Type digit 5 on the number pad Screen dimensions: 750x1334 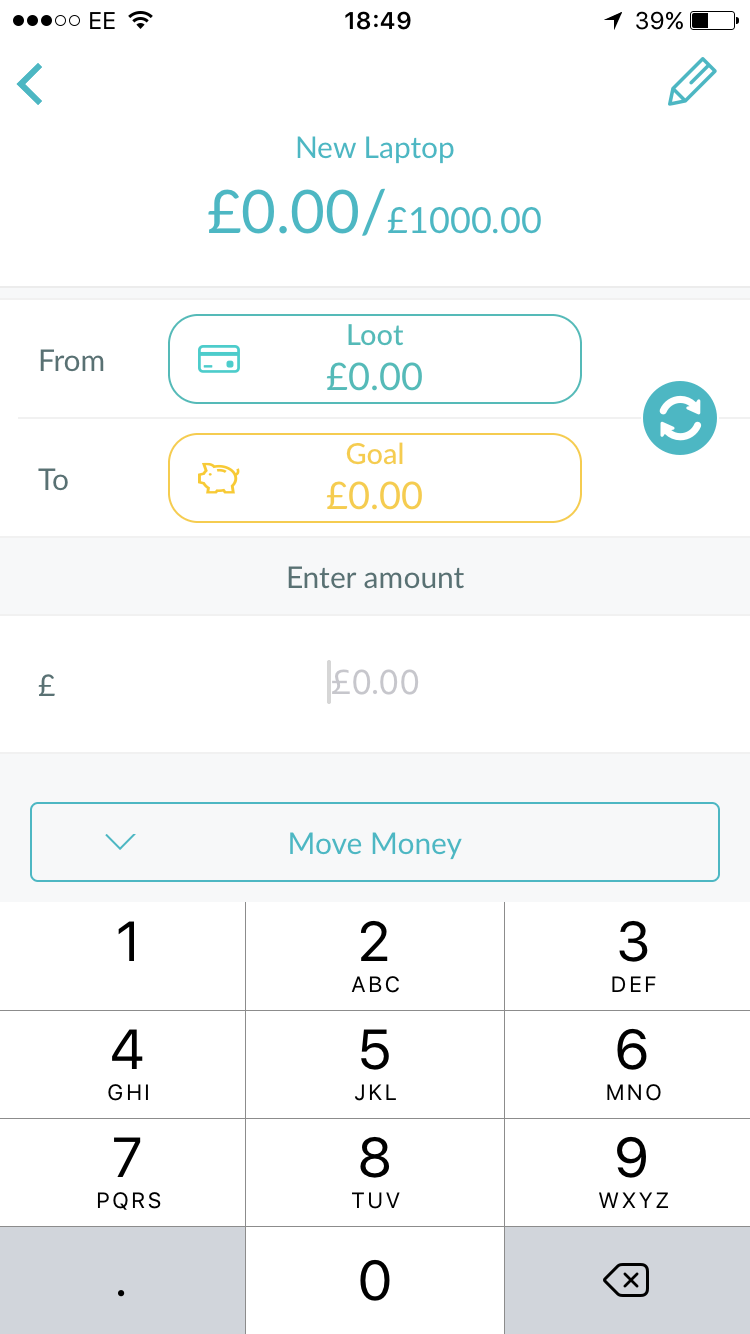click(x=374, y=1063)
